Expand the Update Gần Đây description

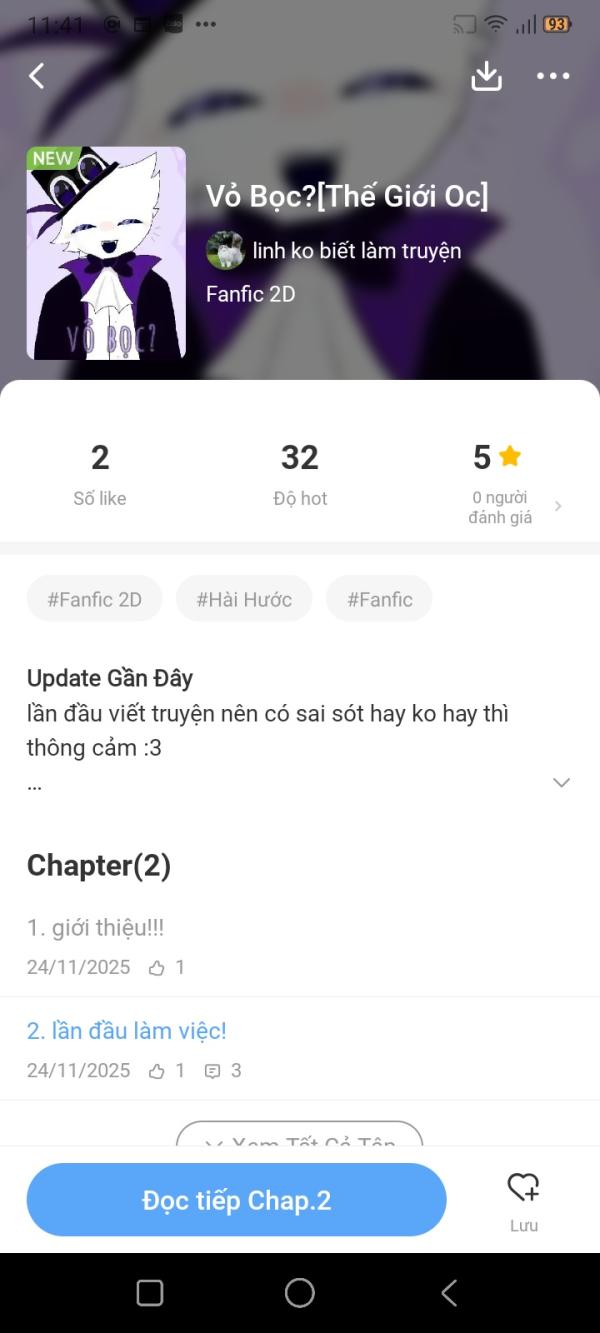coord(561,782)
